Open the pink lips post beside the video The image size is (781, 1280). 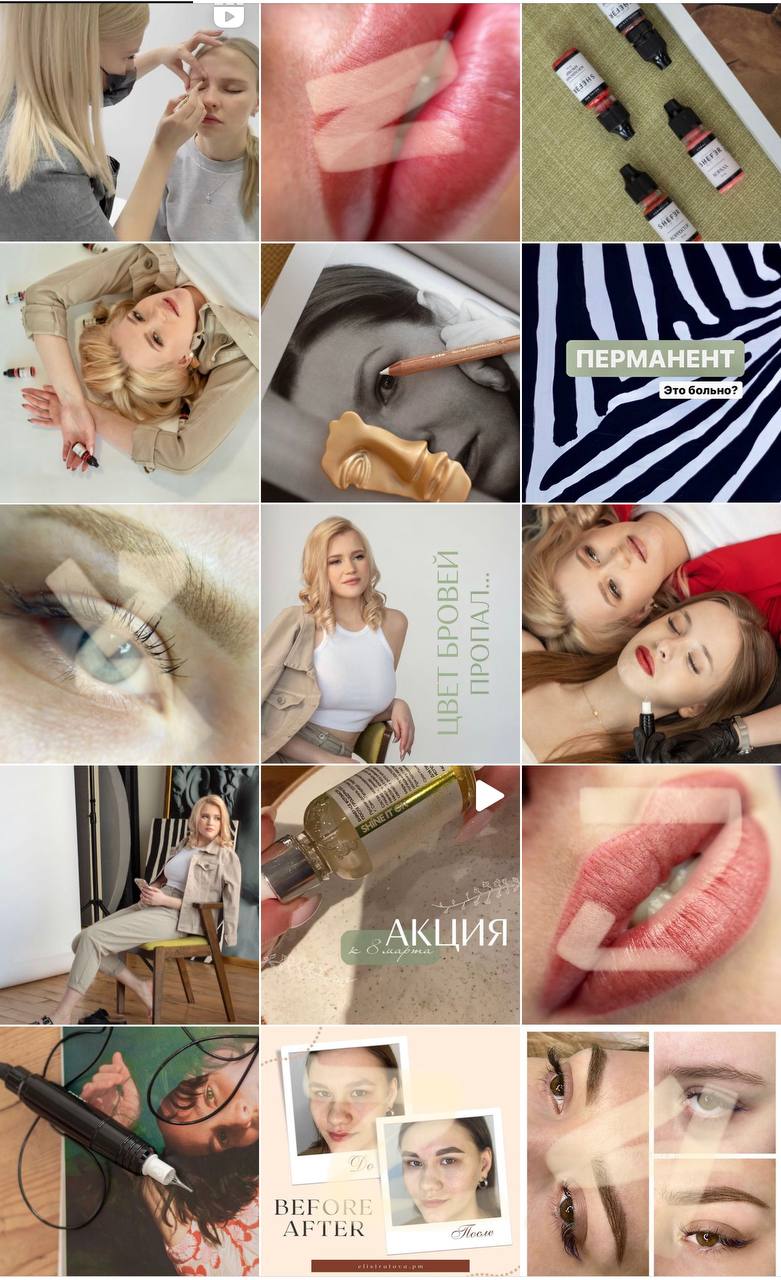click(390, 122)
